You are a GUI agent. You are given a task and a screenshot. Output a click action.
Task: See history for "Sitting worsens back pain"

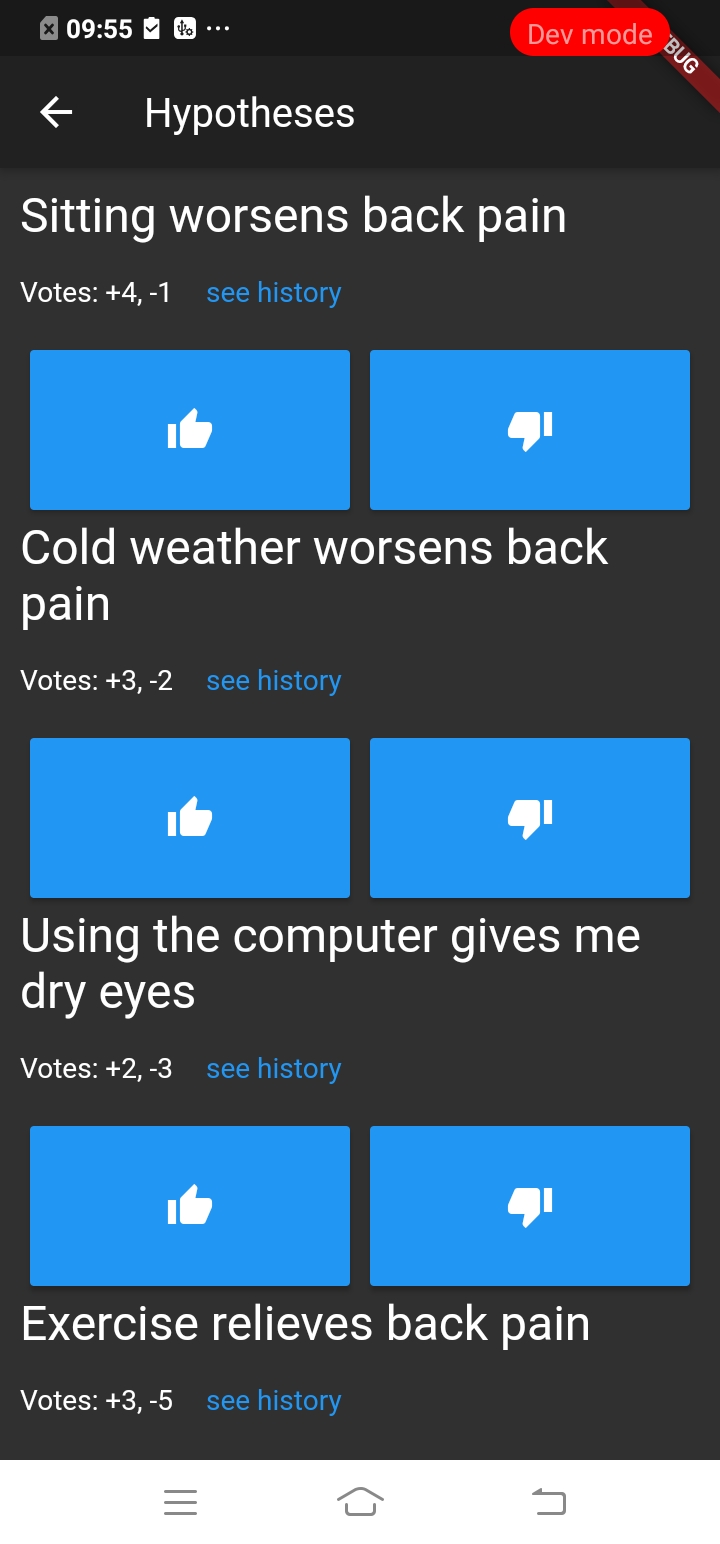pyautogui.click(x=274, y=293)
